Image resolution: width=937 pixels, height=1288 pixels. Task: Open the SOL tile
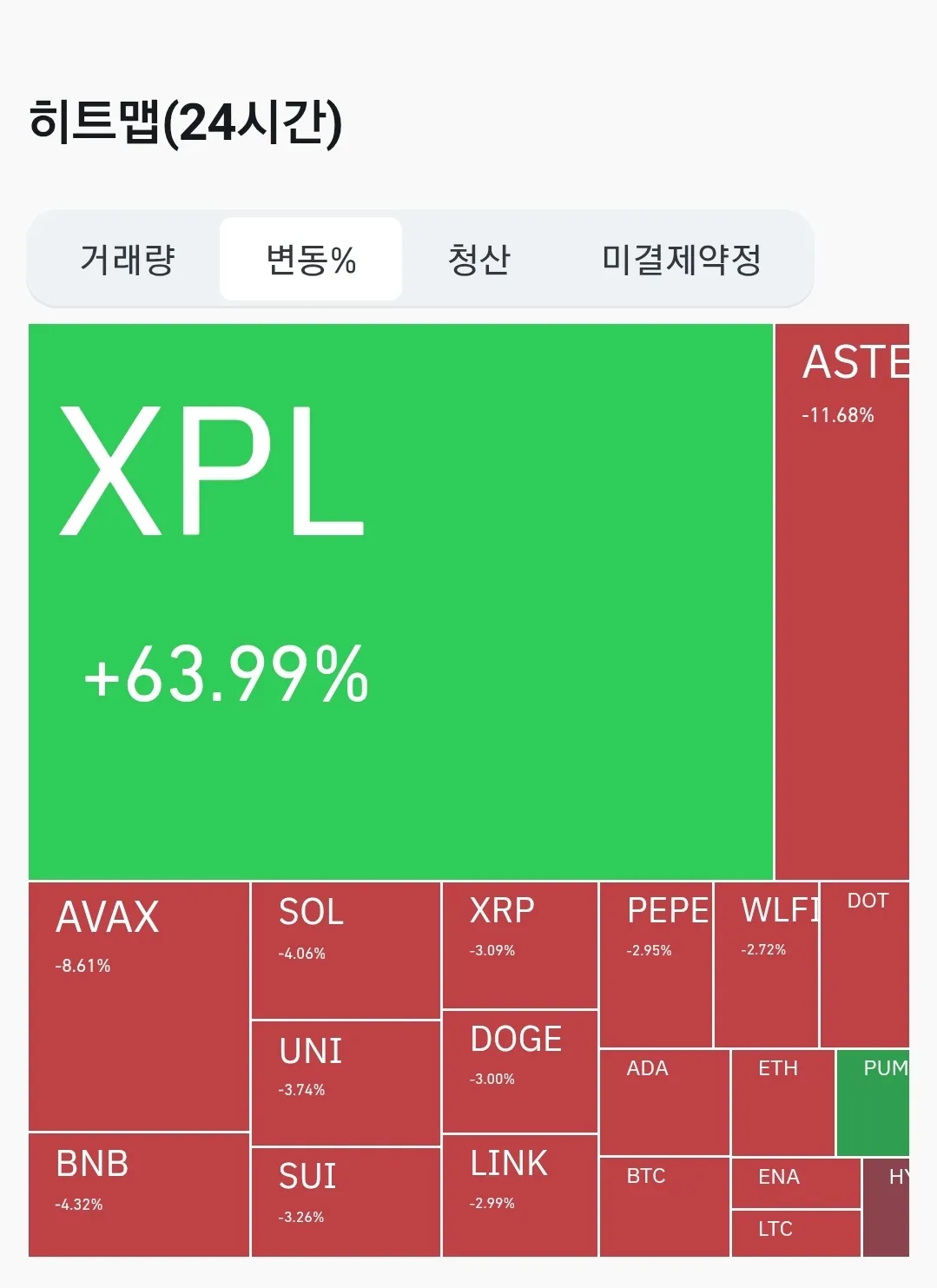pyautogui.click(x=346, y=950)
